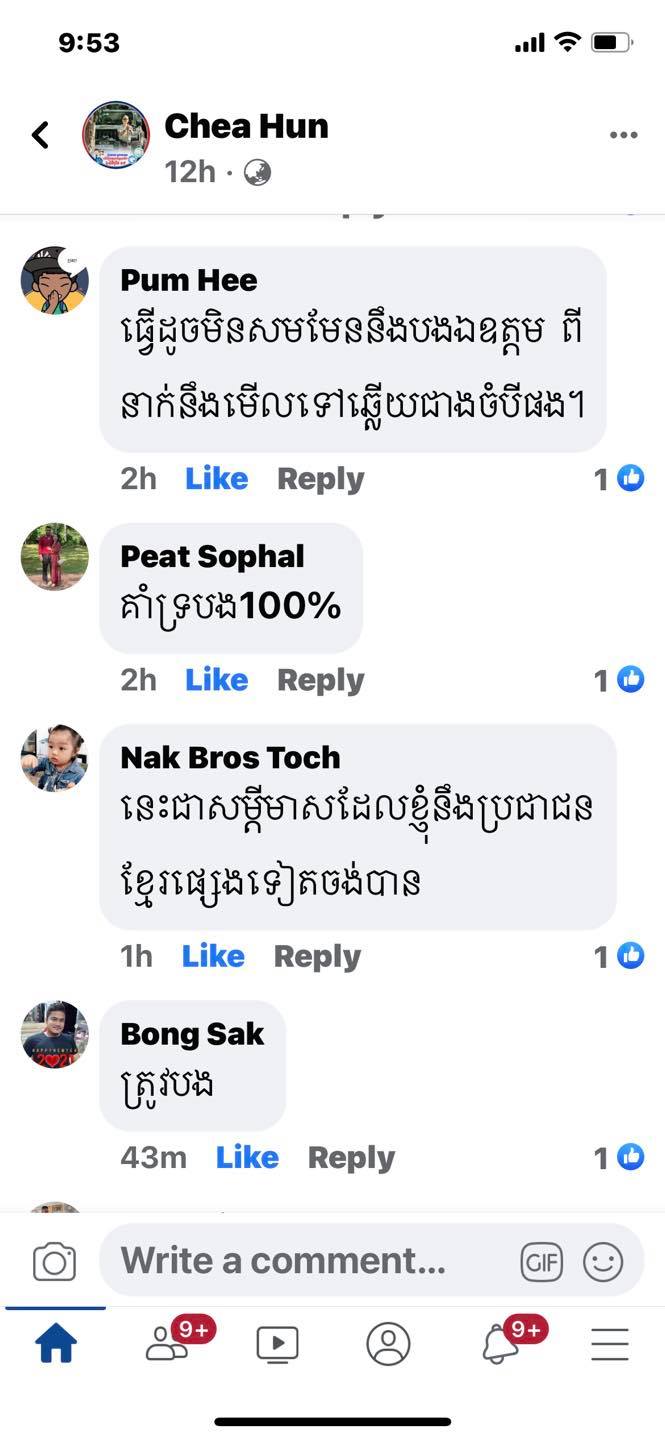Open the emoji smiley picker
The width and height of the screenshot is (665, 1440).
click(x=603, y=1262)
